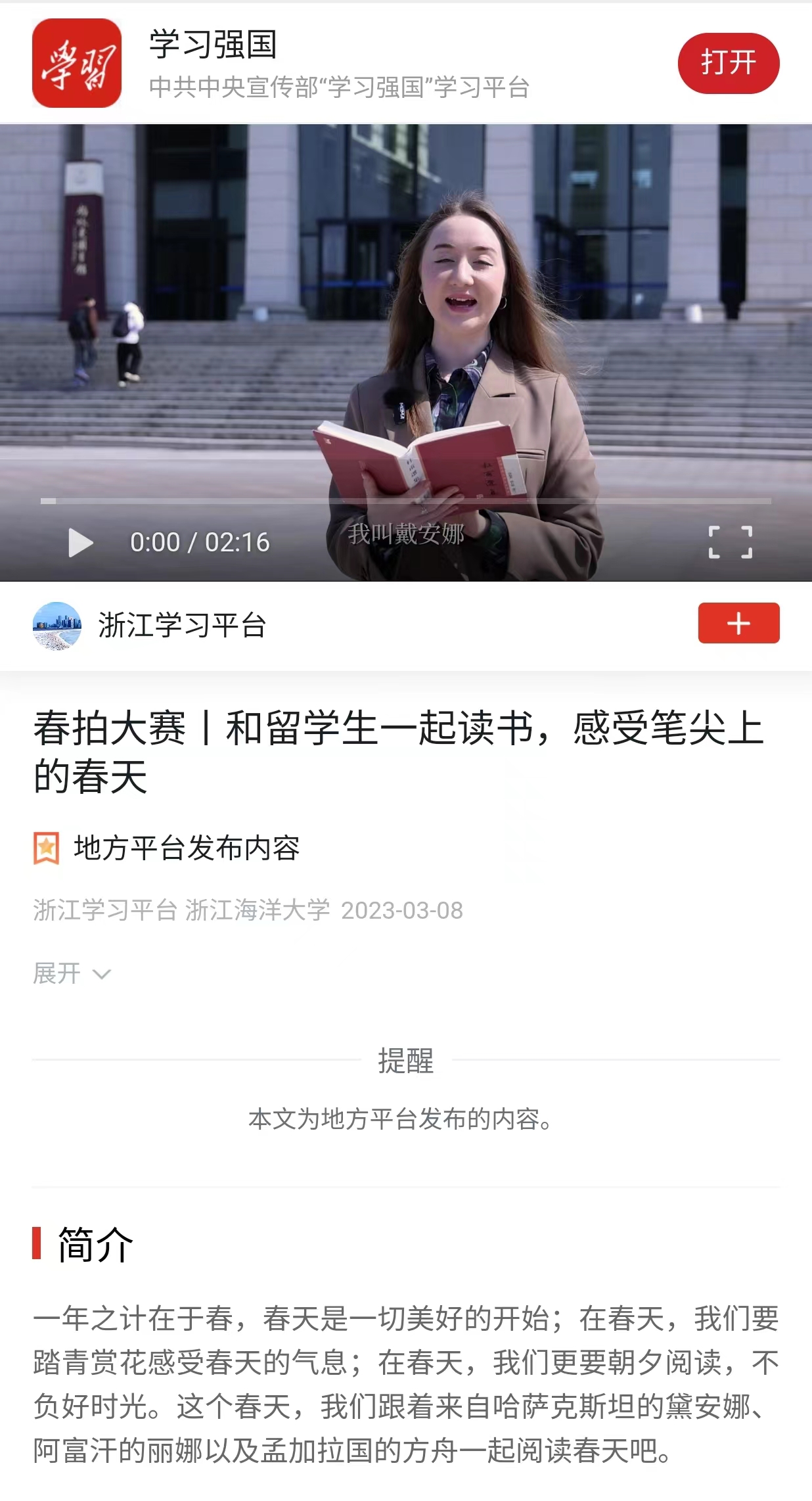Tap the red 打开 button
This screenshot has width=812, height=1501.
pyautogui.click(x=728, y=63)
